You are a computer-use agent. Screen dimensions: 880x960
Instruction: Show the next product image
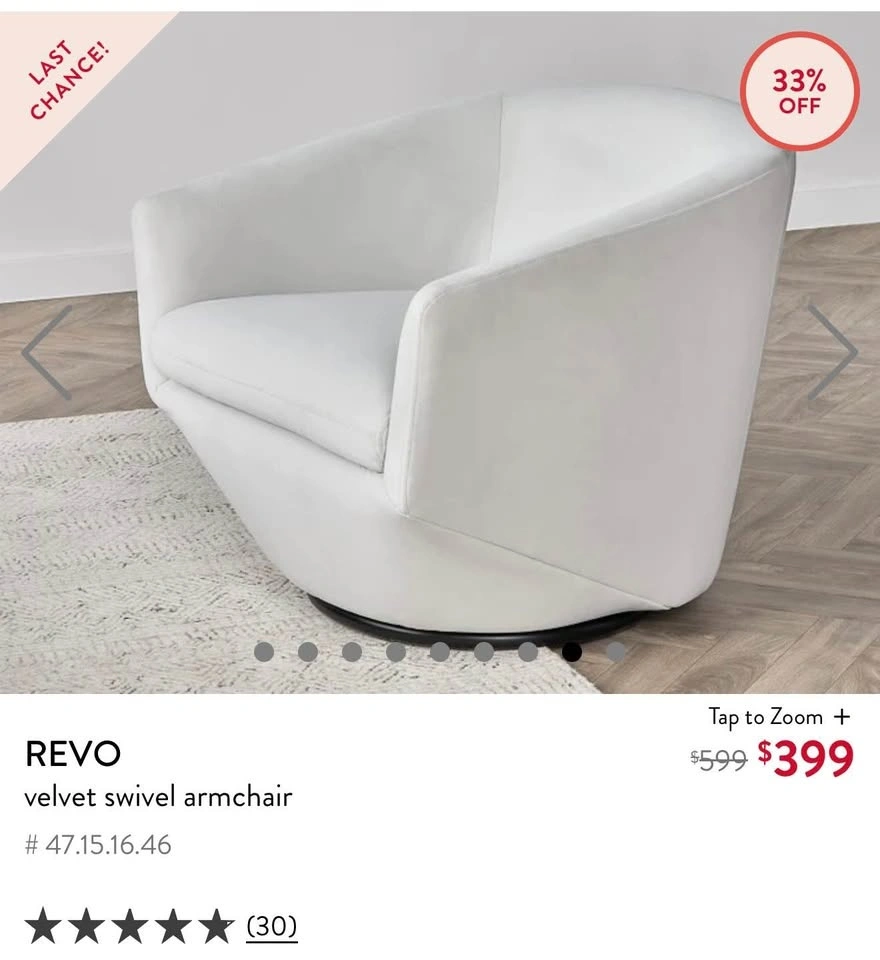click(831, 353)
